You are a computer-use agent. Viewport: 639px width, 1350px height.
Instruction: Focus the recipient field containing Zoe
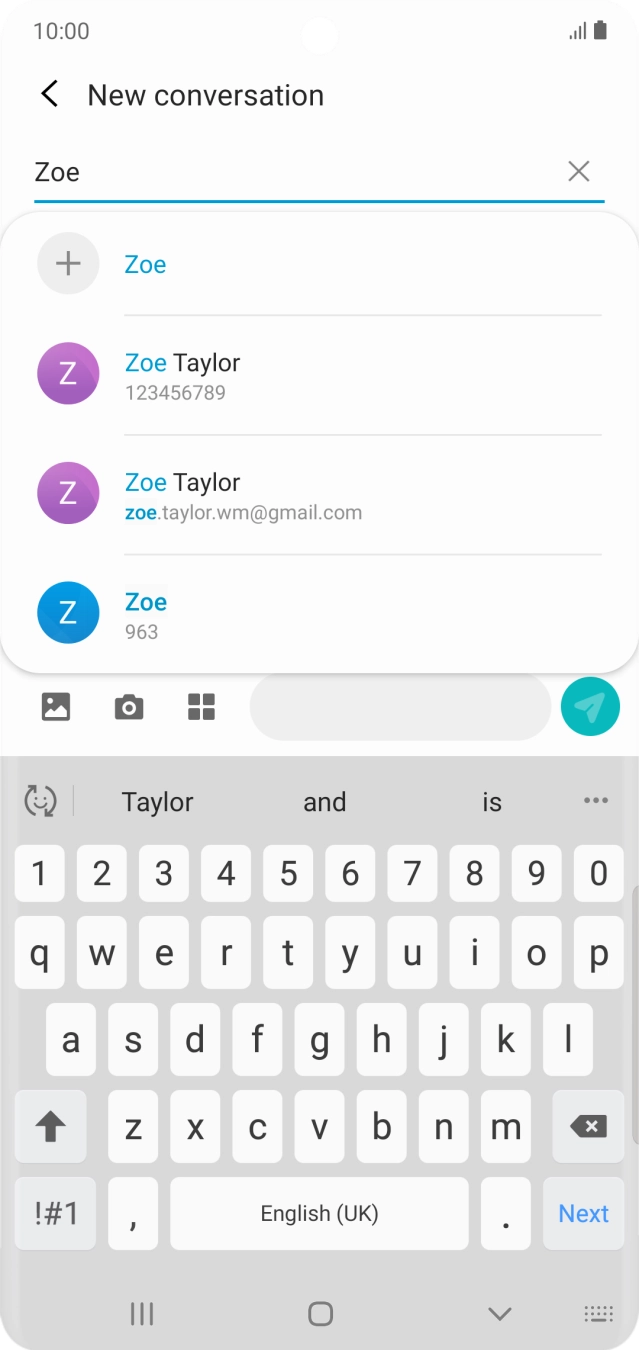coord(290,172)
